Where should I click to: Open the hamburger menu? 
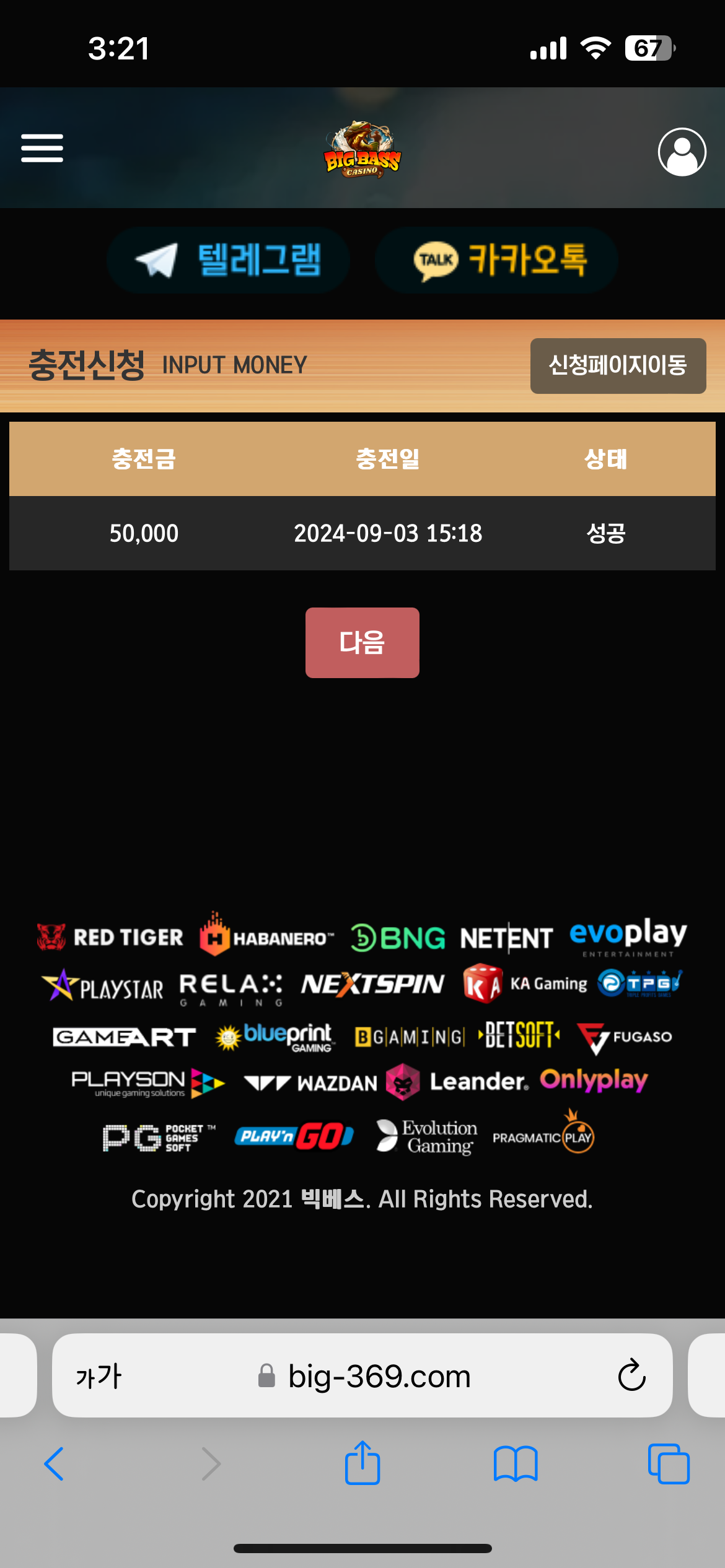42,148
